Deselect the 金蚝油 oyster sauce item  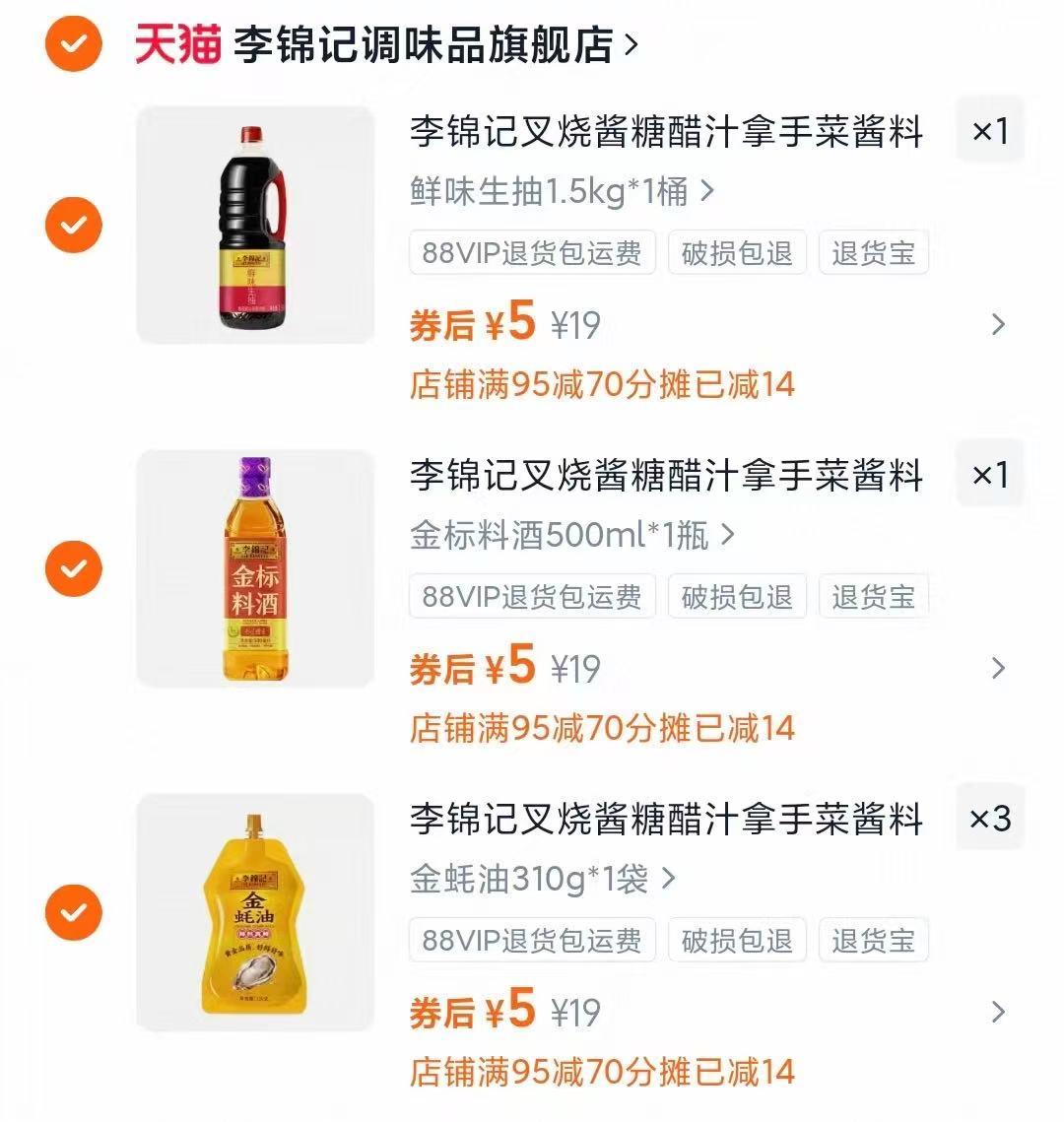tap(73, 911)
